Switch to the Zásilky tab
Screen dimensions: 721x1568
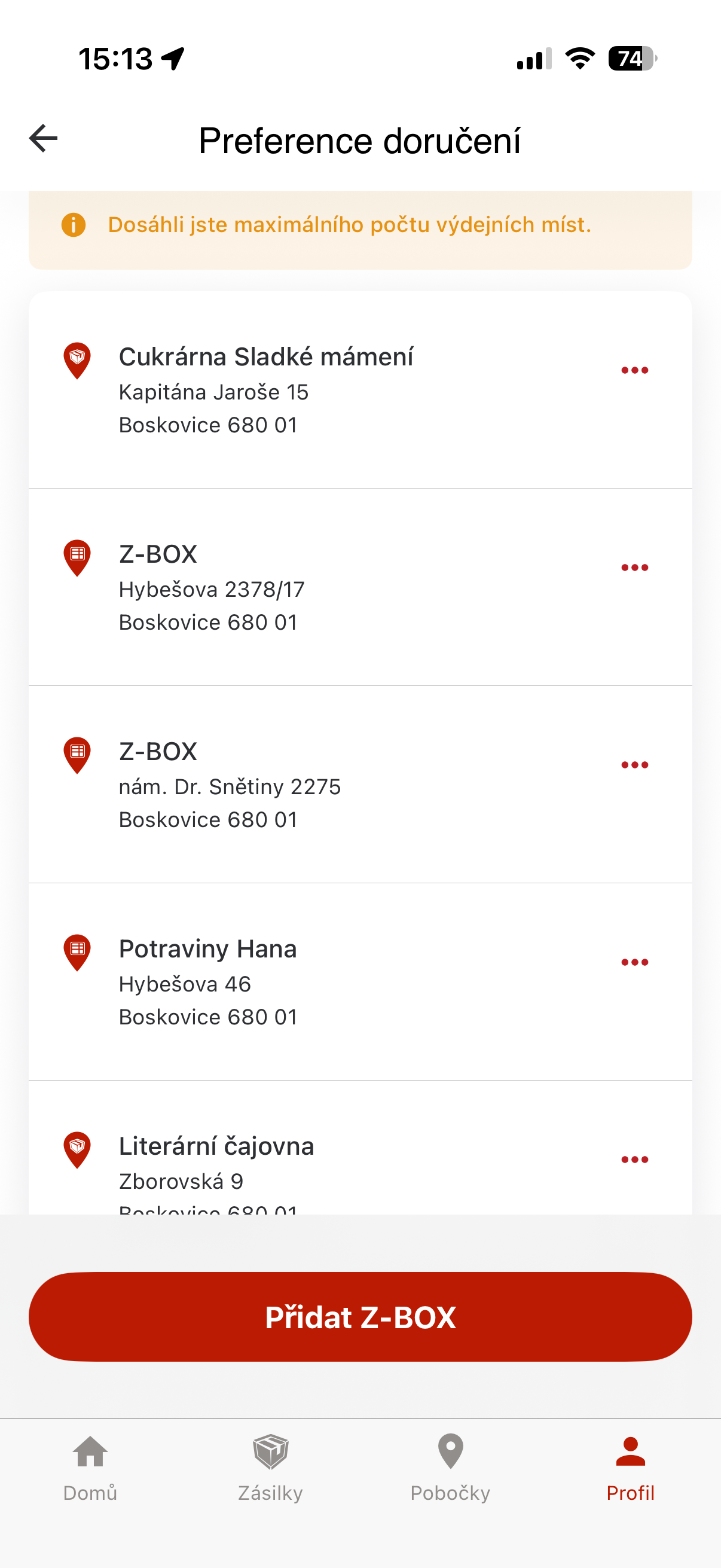[270, 1467]
